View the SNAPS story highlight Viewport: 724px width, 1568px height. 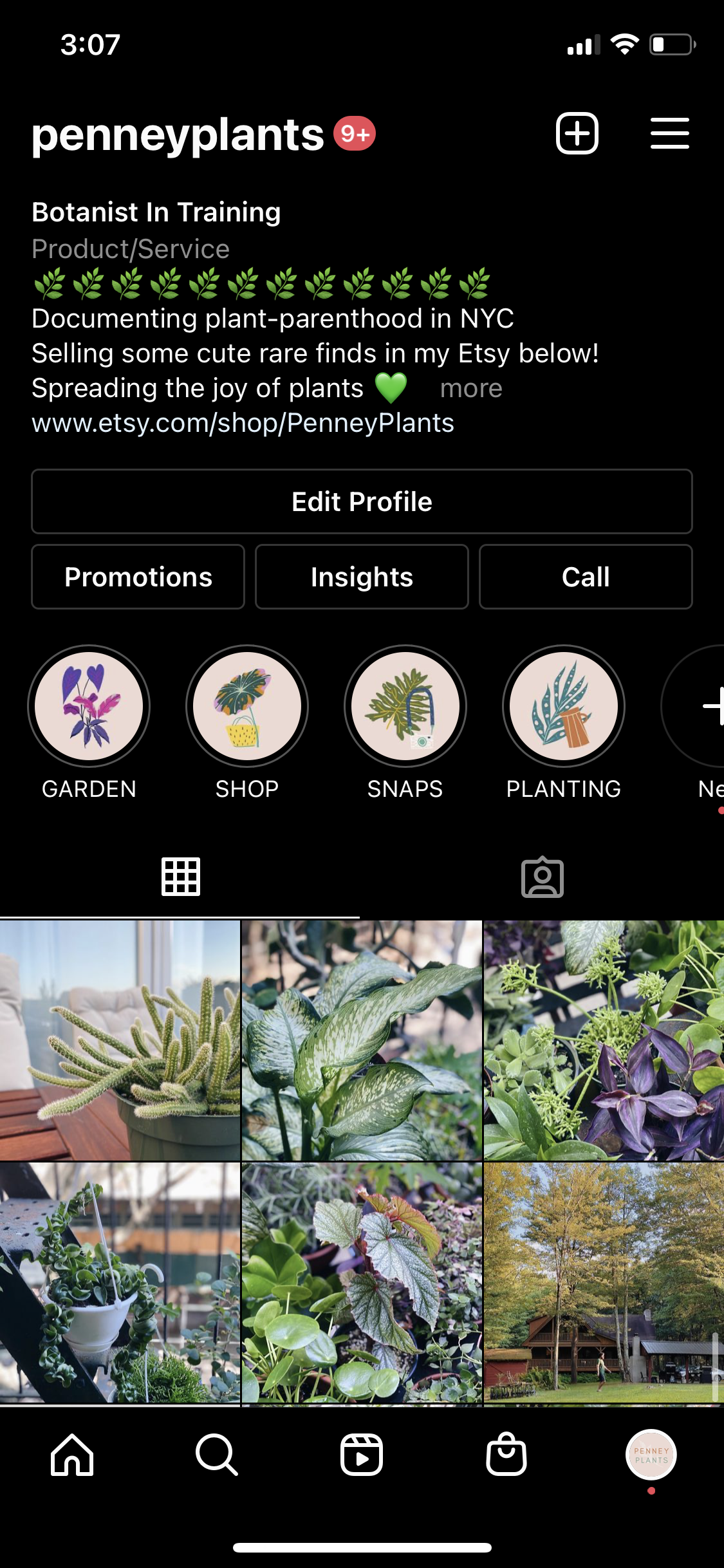pos(405,706)
